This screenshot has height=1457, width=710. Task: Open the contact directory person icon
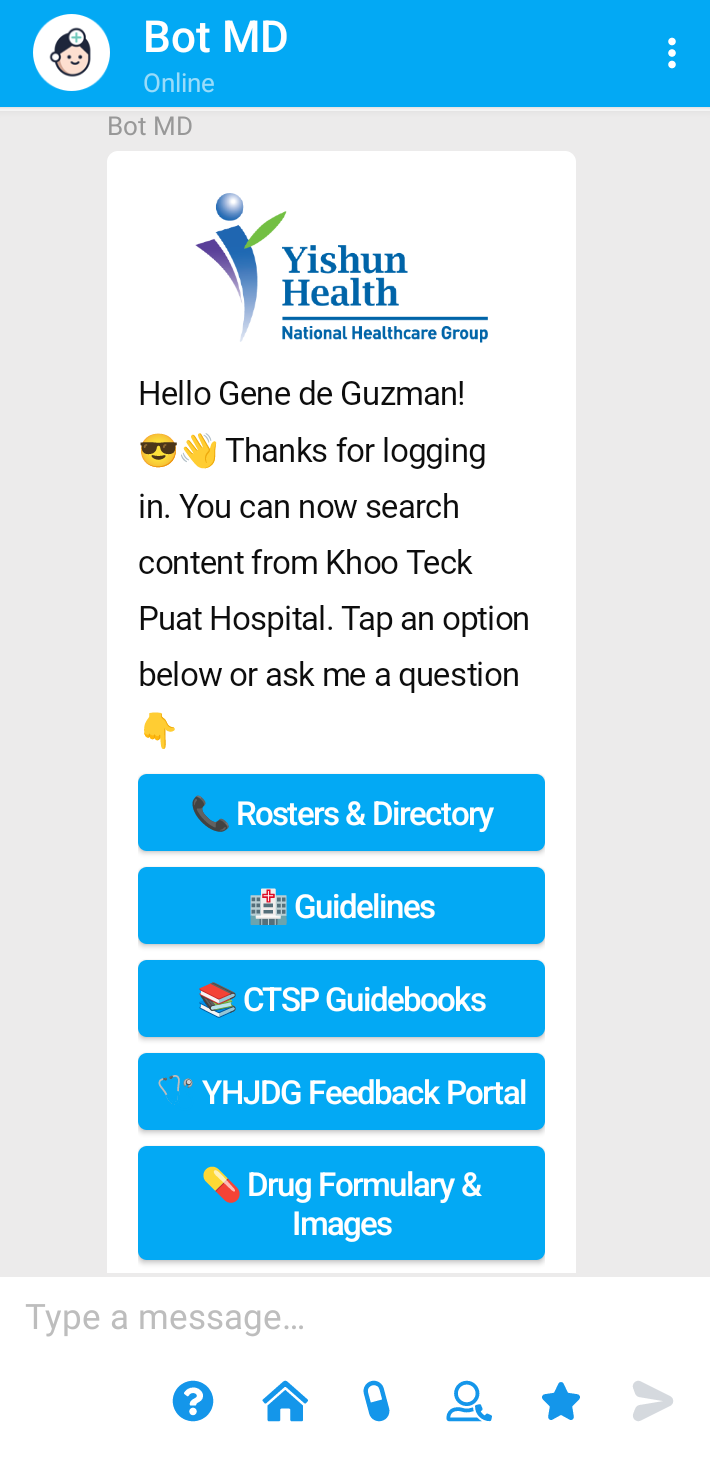tap(468, 1401)
